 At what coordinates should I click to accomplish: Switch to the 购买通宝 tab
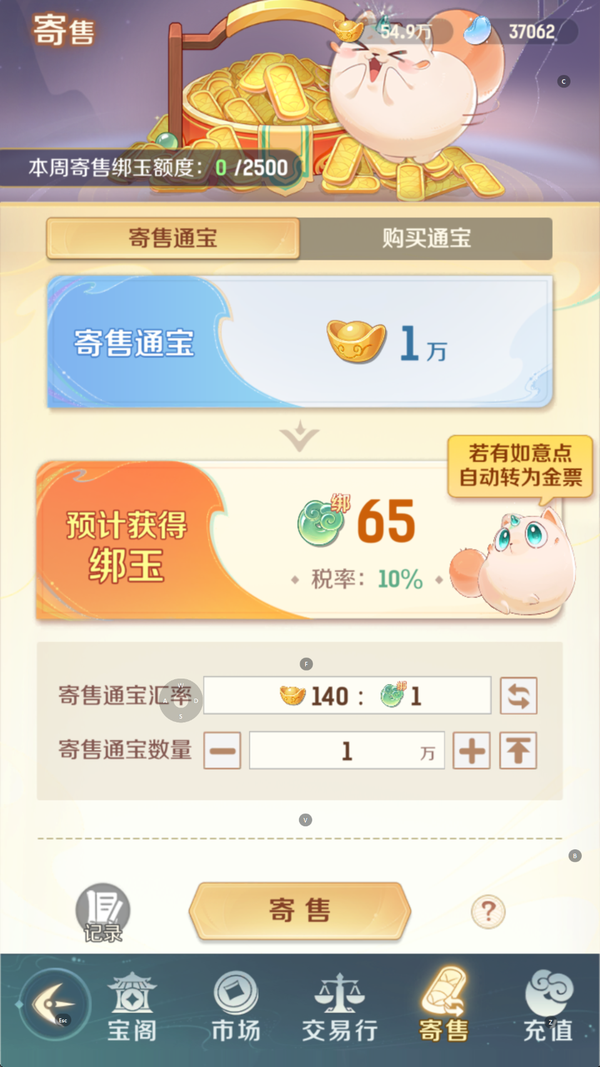pyautogui.click(x=426, y=239)
